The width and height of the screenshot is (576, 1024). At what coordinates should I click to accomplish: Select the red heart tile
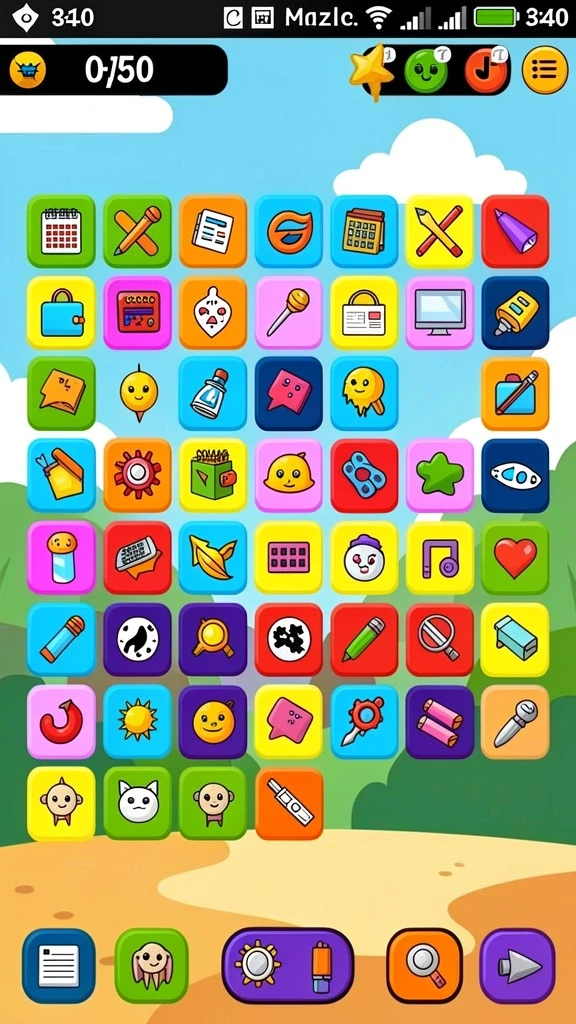coord(515,558)
